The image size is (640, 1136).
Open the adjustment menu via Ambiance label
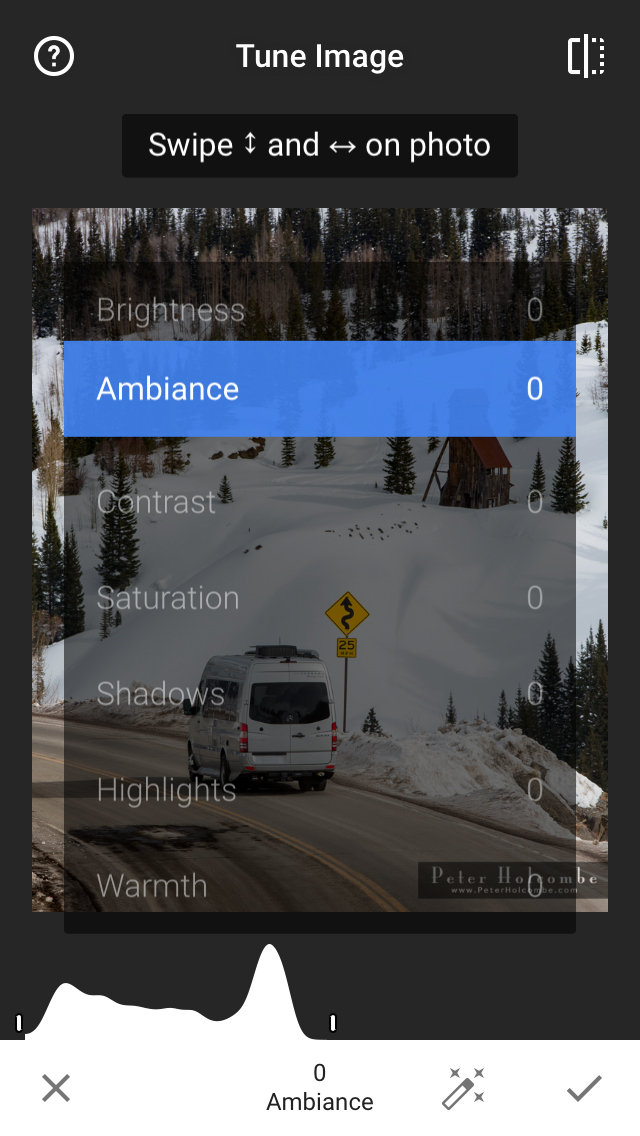tap(320, 1088)
